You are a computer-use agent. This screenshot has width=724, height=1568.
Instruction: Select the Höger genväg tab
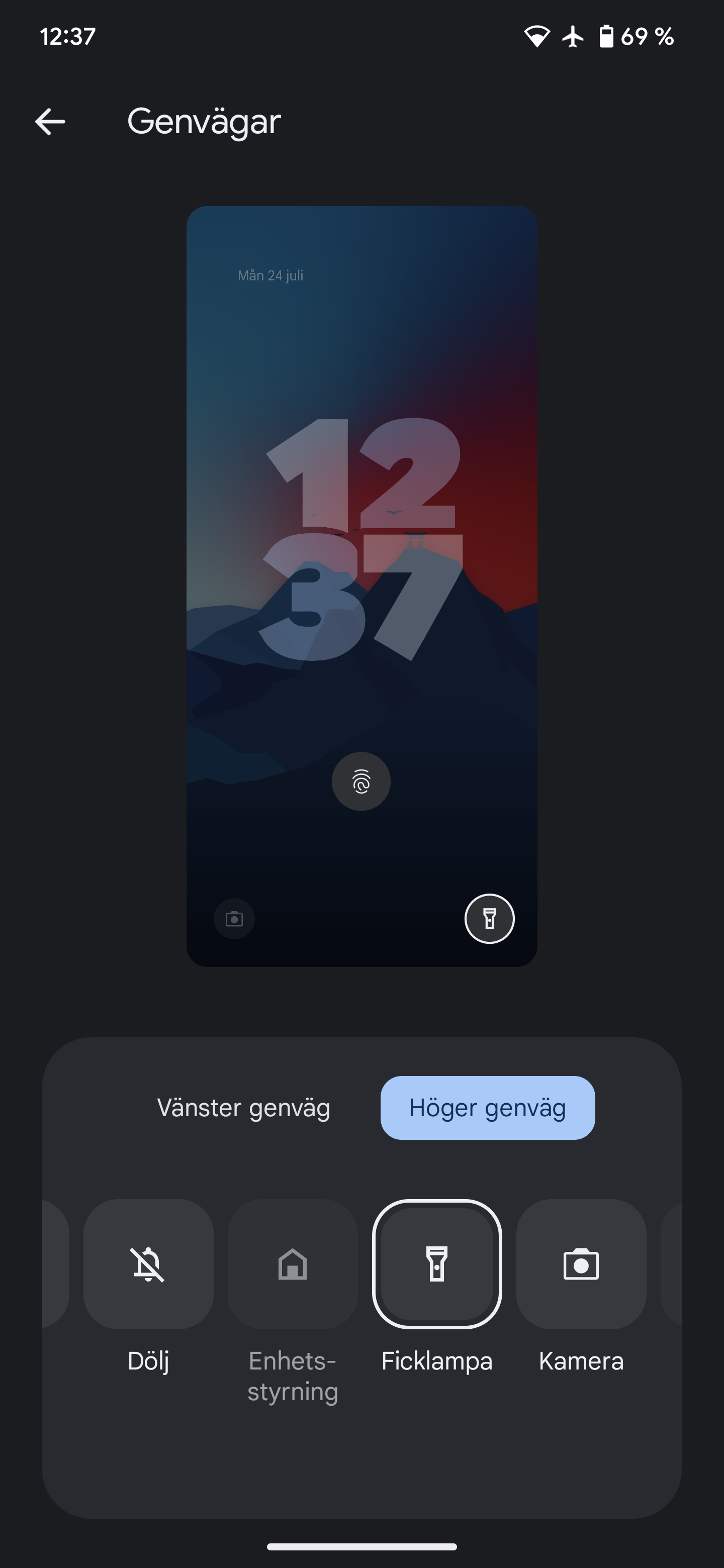pyautogui.click(x=488, y=1108)
